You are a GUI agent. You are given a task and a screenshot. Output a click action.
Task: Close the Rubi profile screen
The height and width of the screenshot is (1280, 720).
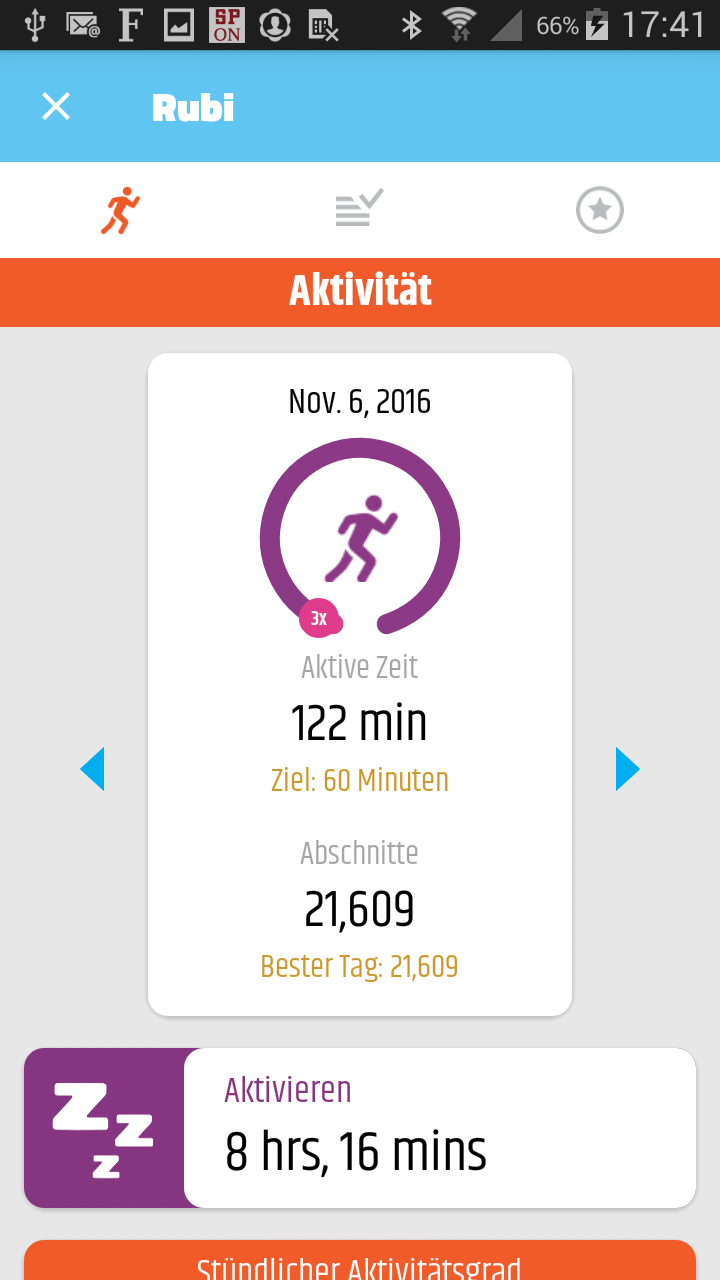[56, 106]
